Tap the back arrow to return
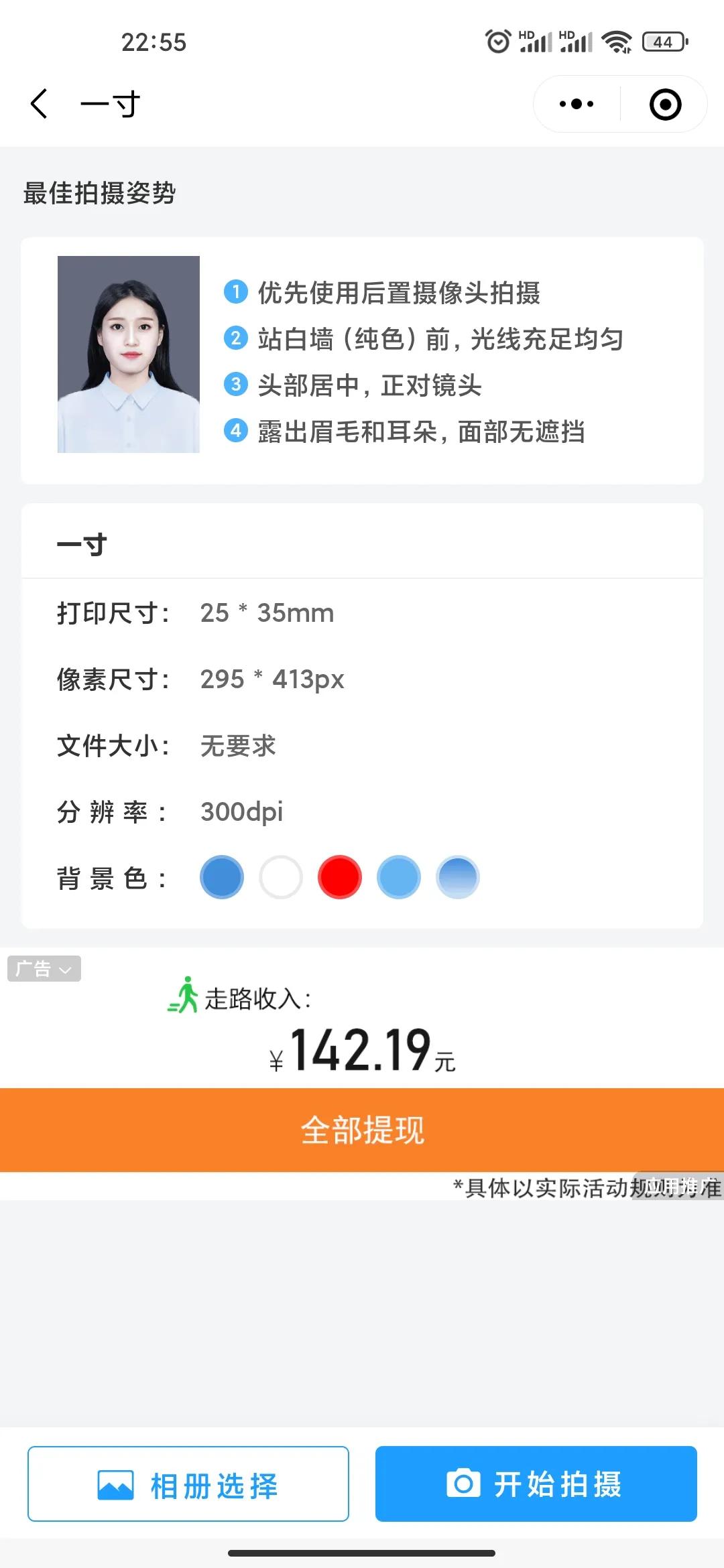Image resolution: width=724 pixels, height=1568 pixels. coord(38,104)
